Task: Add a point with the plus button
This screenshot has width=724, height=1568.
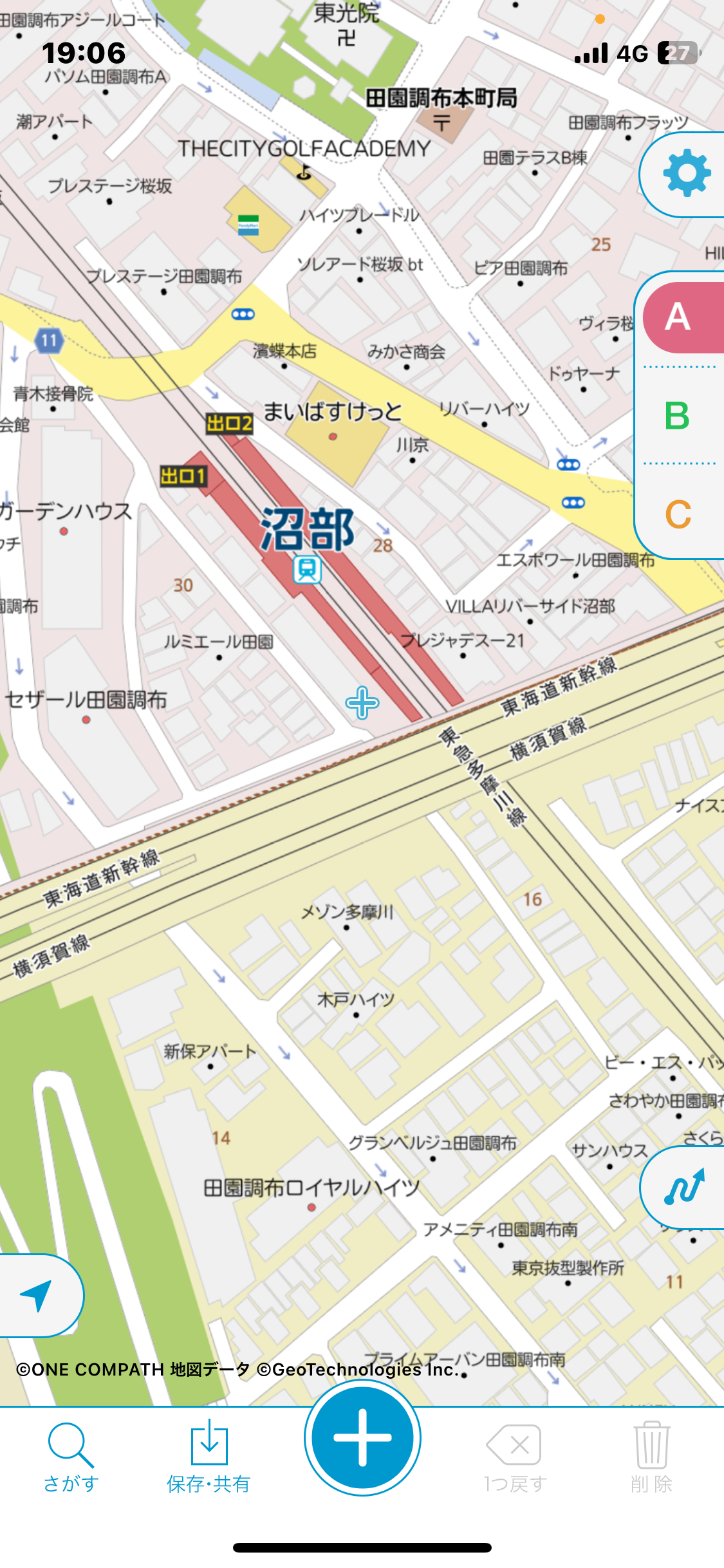Action: (362, 1437)
